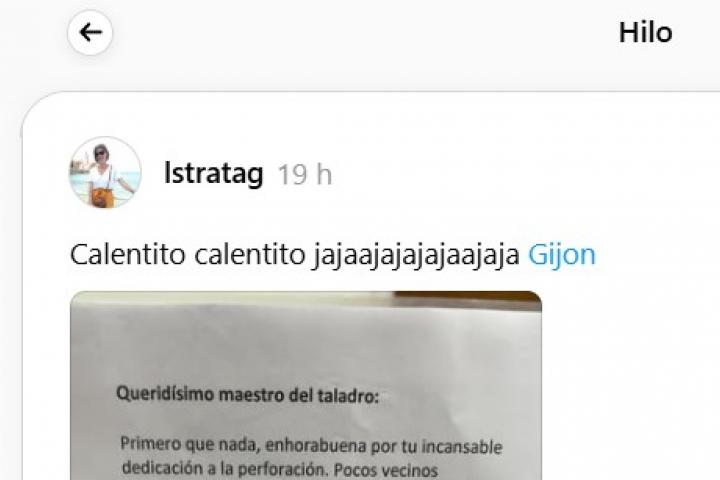Screen dimensions: 720x480
Task: Open the lstratag username link
Action: click(213, 174)
